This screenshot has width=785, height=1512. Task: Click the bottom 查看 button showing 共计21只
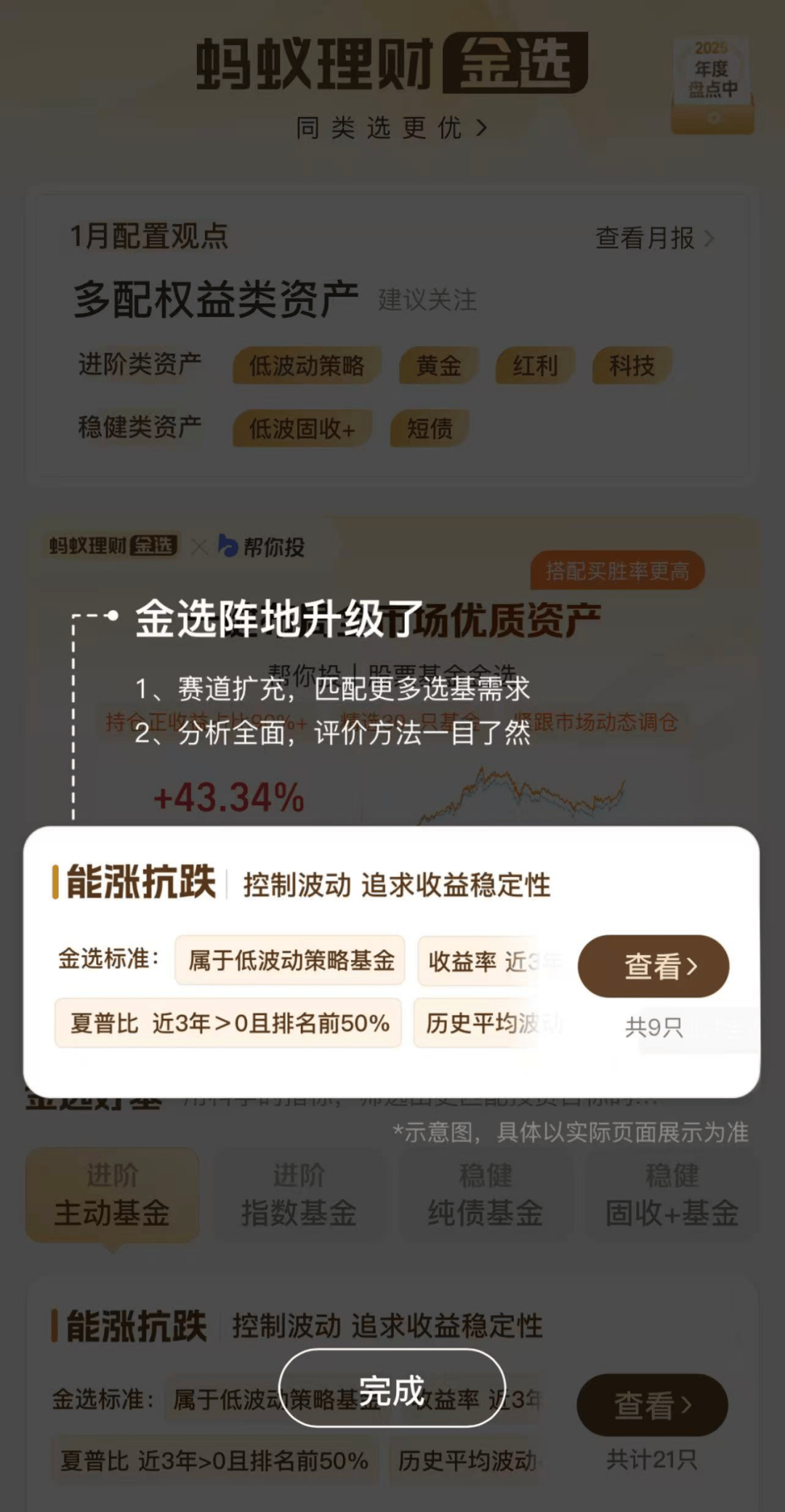click(652, 1405)
